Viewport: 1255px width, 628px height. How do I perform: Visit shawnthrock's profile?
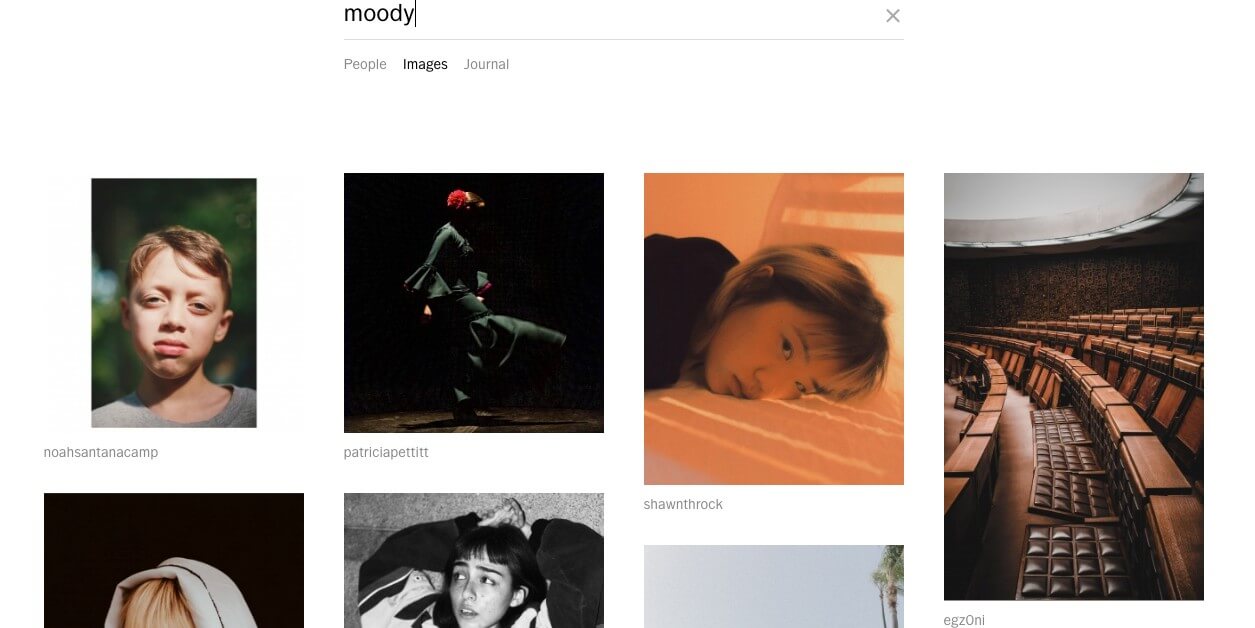(683, 505)
